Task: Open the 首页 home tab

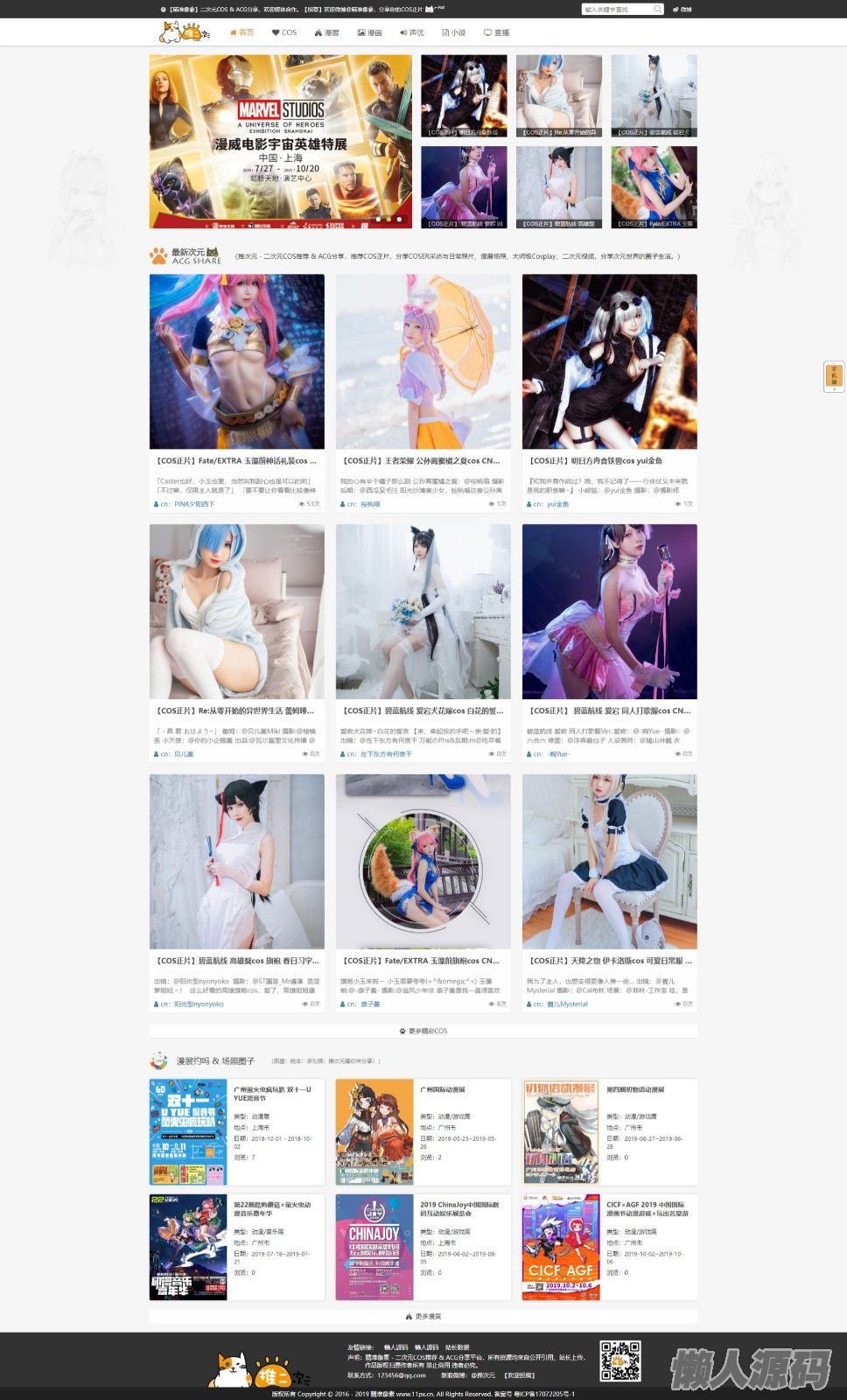Action: click(x=241, y=32)
